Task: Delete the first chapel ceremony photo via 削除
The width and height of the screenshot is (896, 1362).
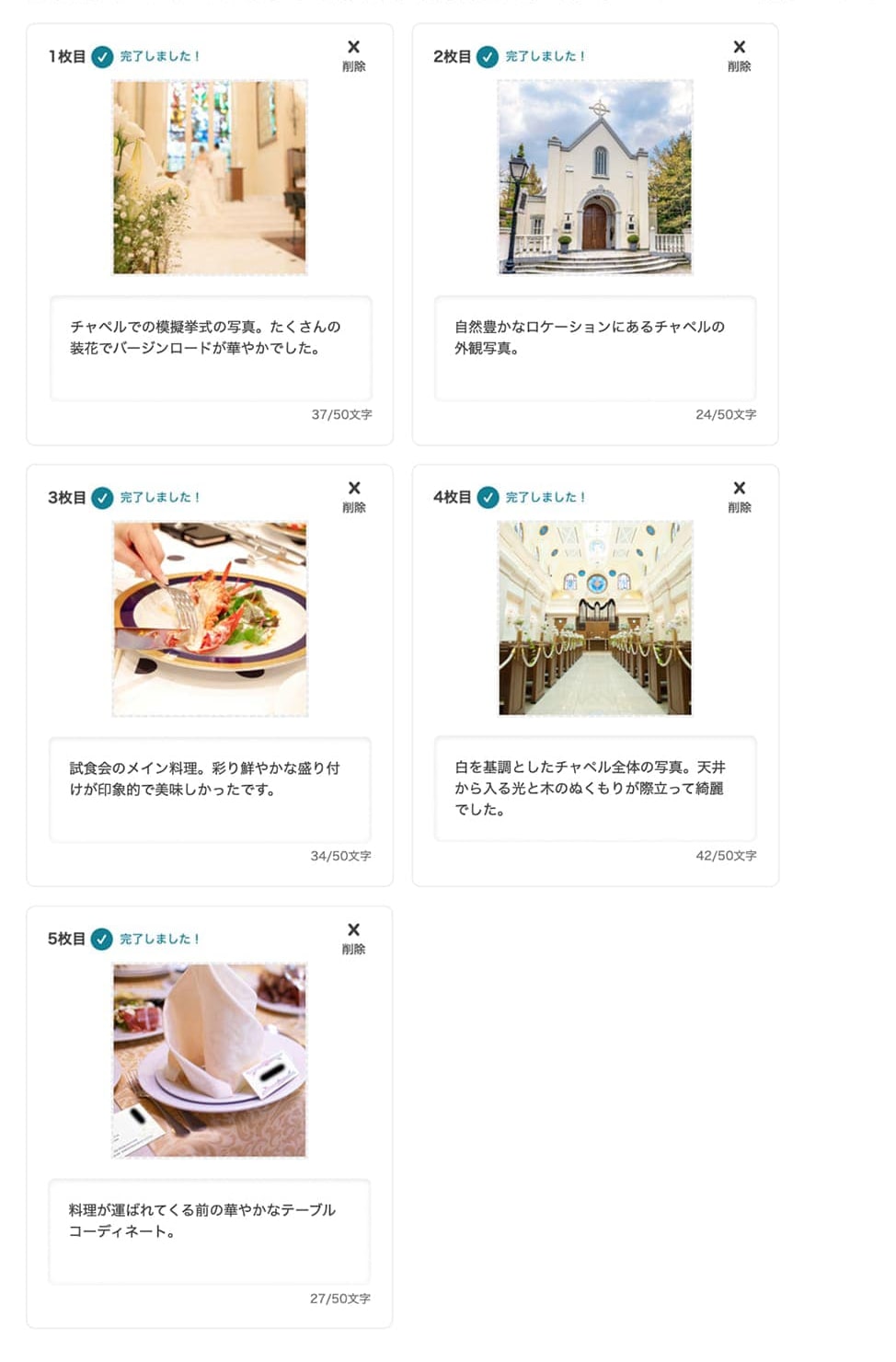Action: (353, 53)
